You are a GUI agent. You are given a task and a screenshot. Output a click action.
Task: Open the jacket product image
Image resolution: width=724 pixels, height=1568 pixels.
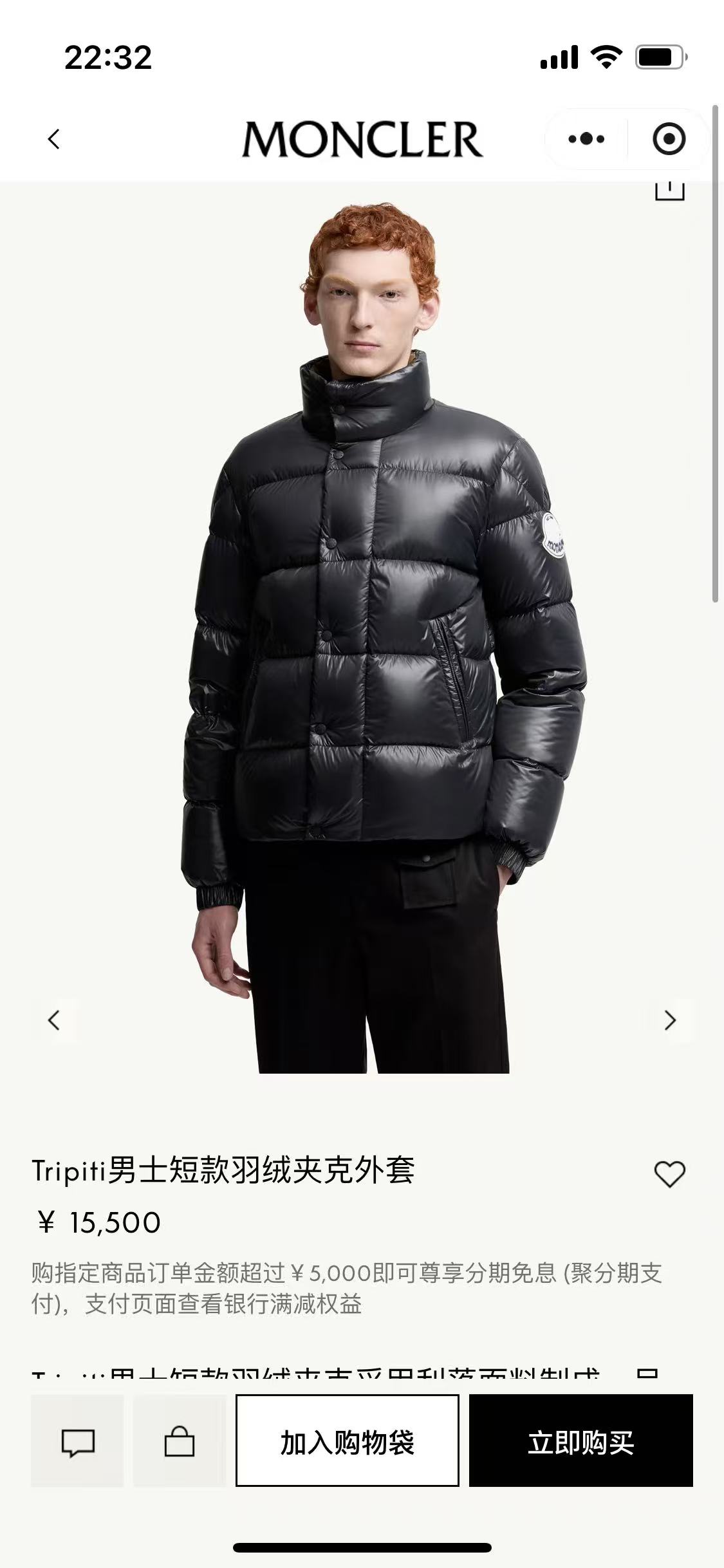[380, 644]
